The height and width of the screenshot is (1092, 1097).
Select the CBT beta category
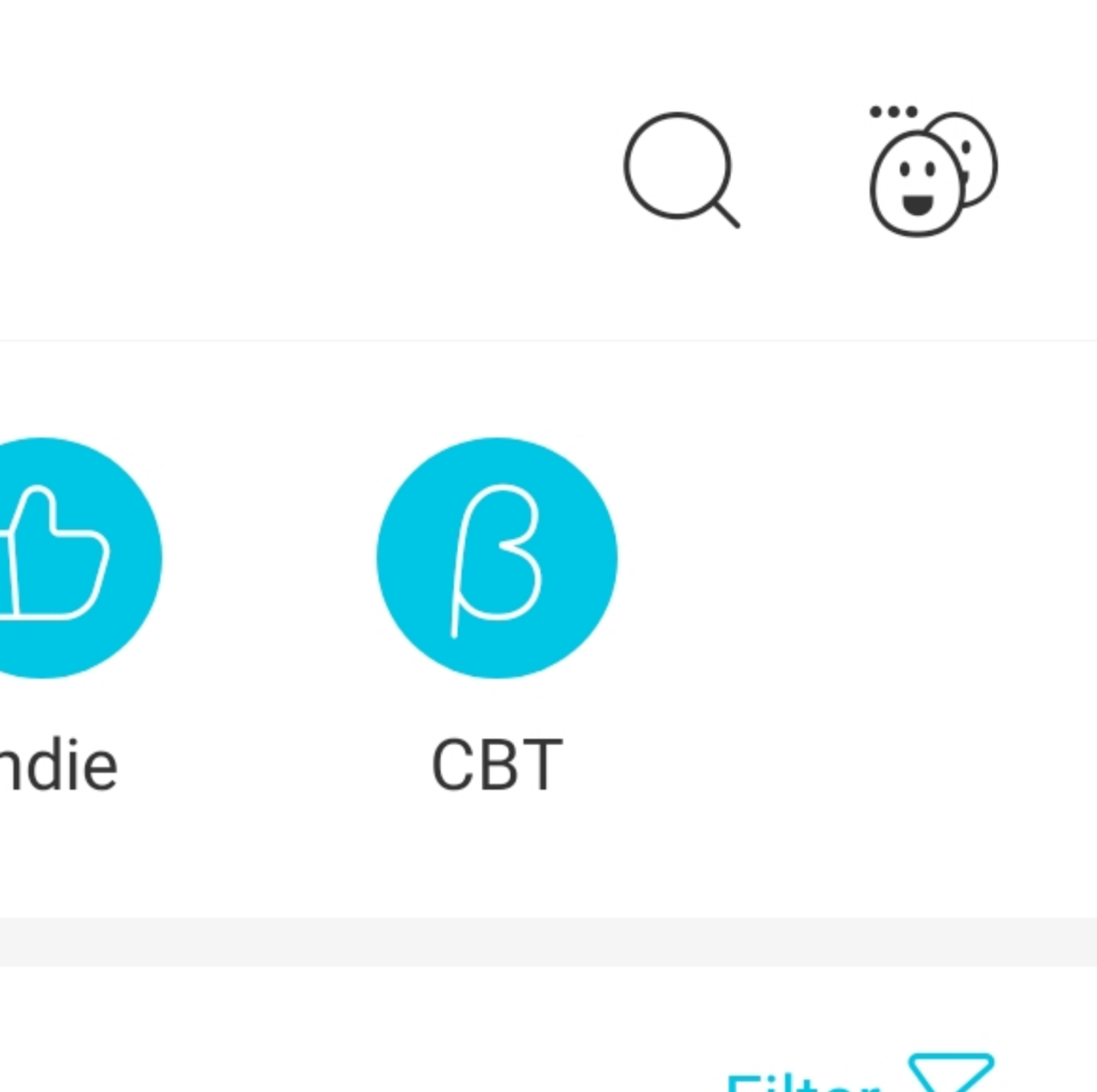point(497,558)
